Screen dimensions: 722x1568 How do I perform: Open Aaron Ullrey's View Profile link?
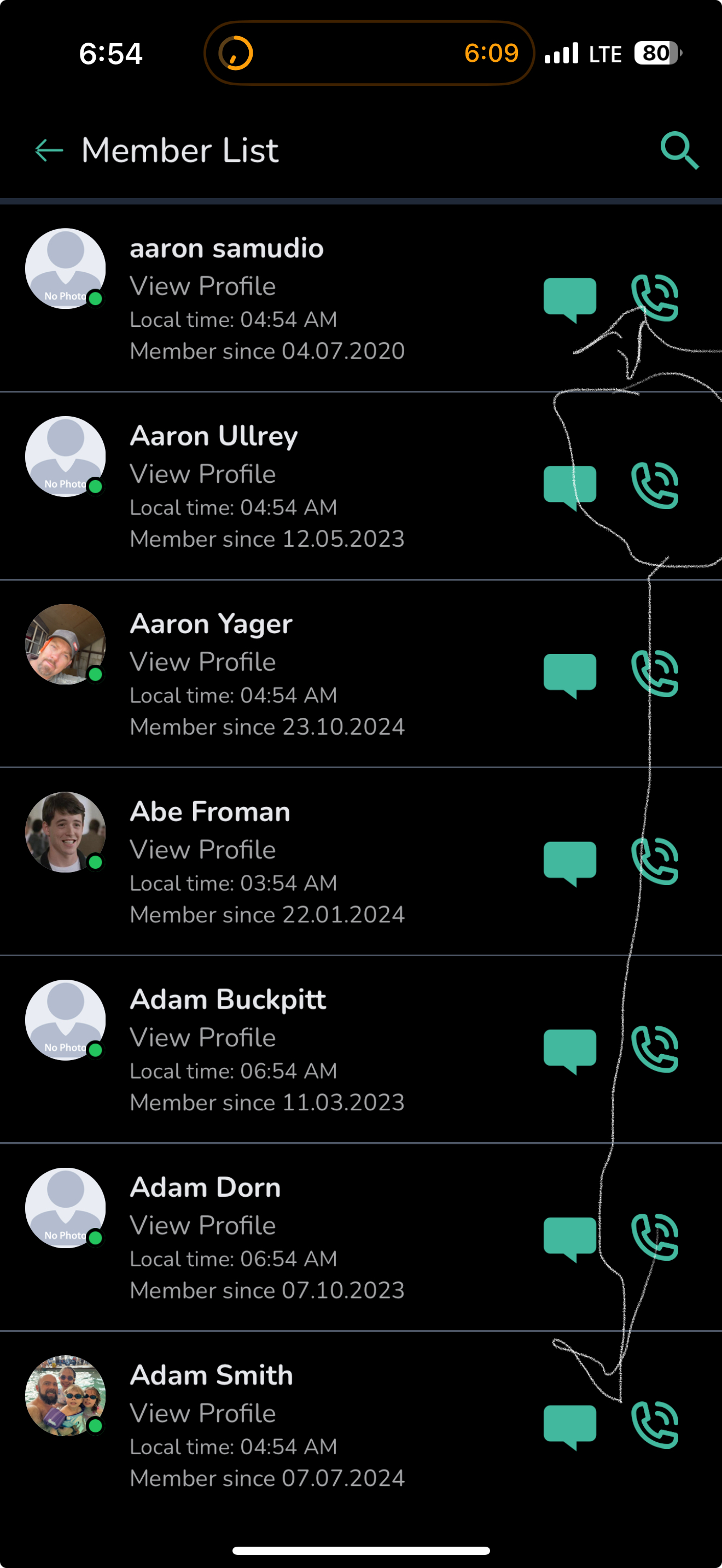tap(203, 474)
